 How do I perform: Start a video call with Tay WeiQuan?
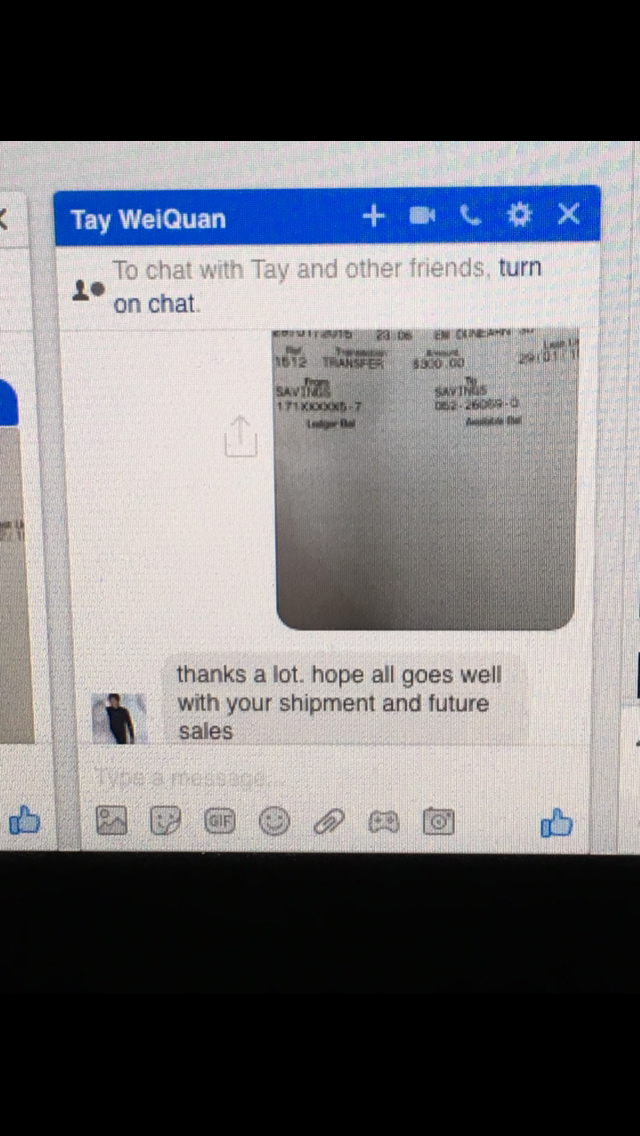422,215
